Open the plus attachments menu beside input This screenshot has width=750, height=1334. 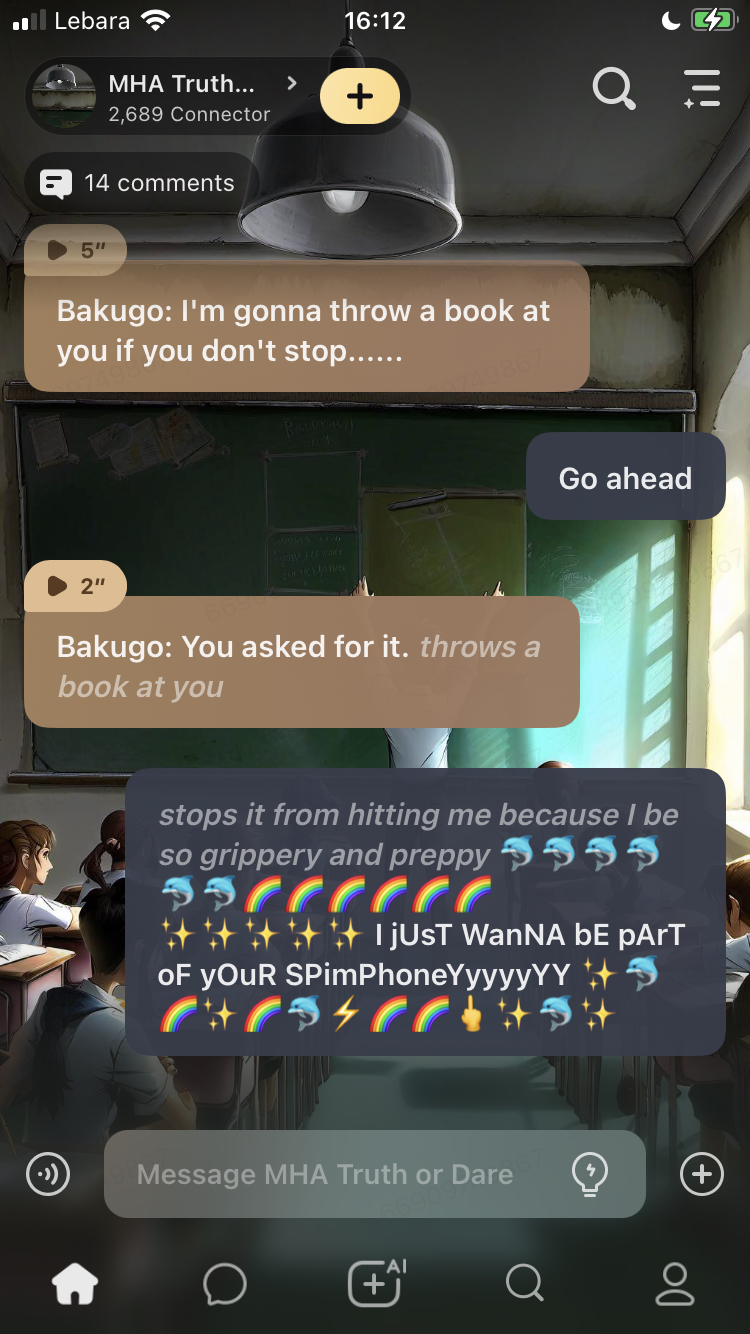point(701,1174)
